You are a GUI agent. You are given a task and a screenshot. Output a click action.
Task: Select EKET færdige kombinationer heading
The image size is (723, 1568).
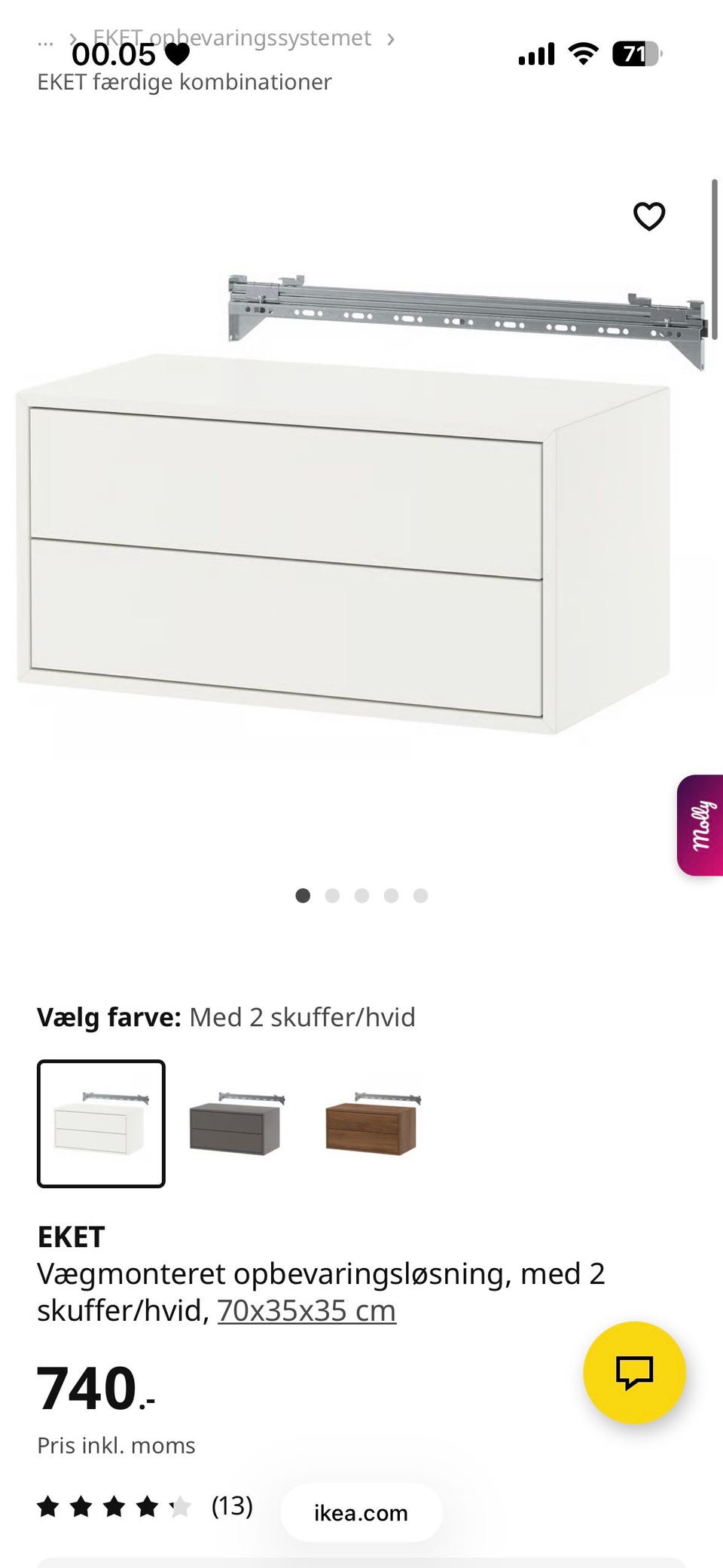point(184,82)
